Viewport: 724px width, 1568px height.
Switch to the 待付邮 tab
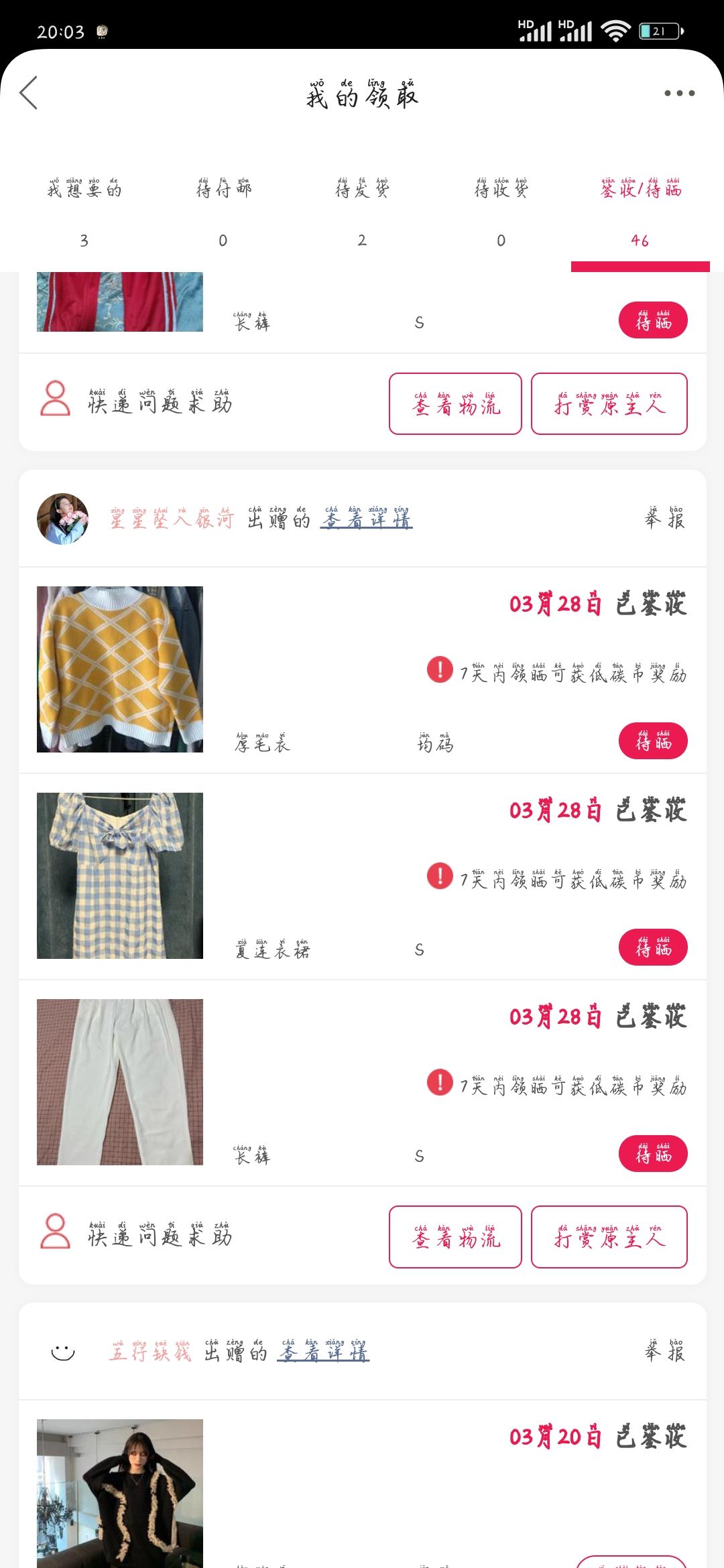[223, 211]
